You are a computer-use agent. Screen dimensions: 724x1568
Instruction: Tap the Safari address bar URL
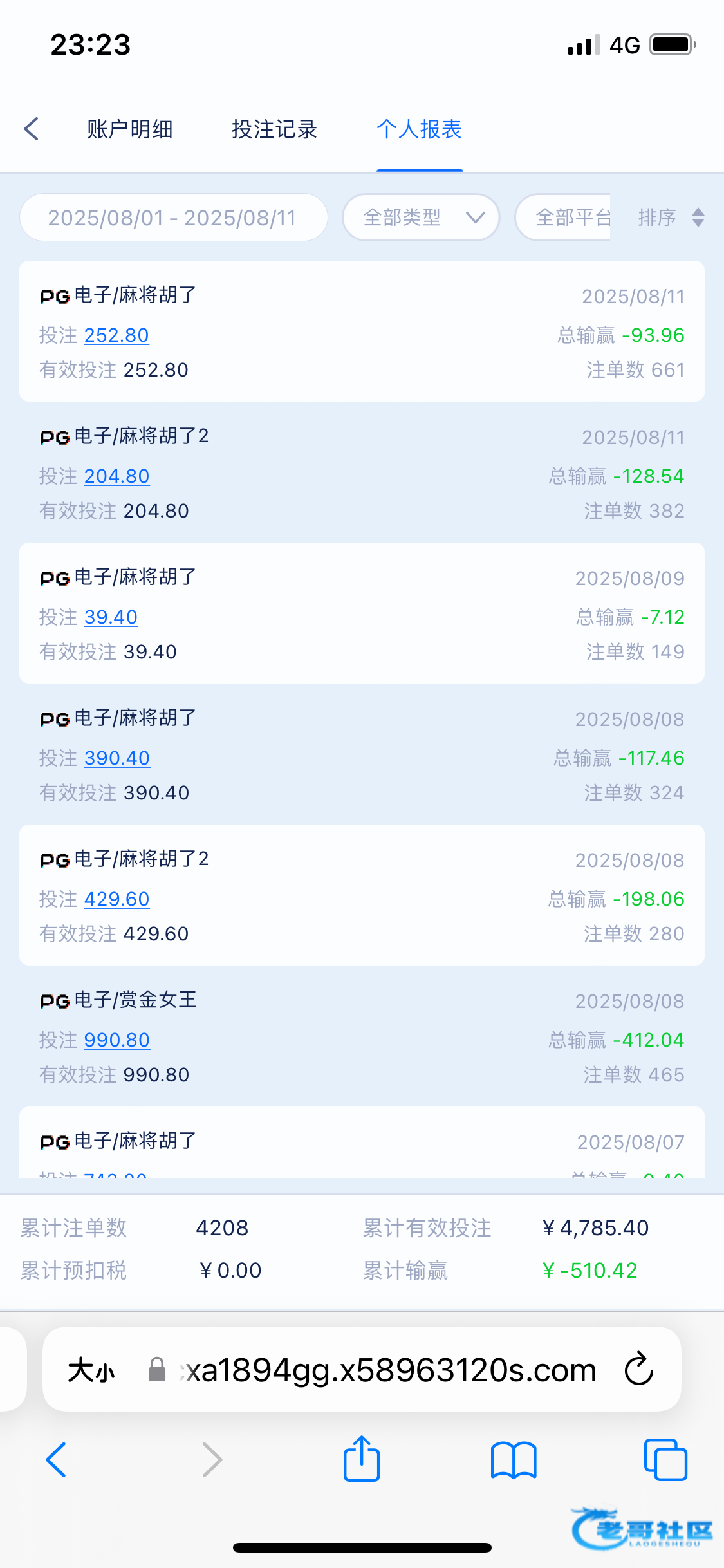pyautogui.click(x=391, y=1370)
